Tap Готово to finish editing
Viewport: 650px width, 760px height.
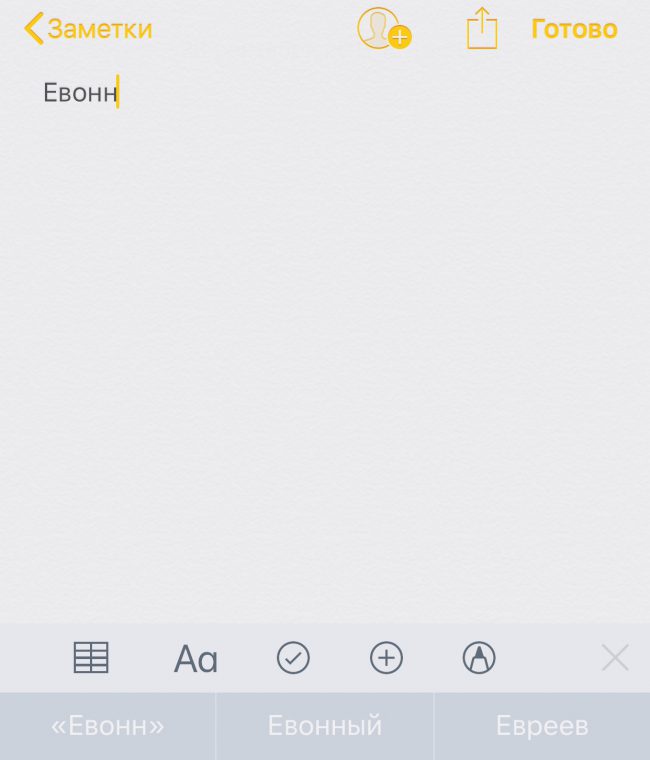coord(574,29)
